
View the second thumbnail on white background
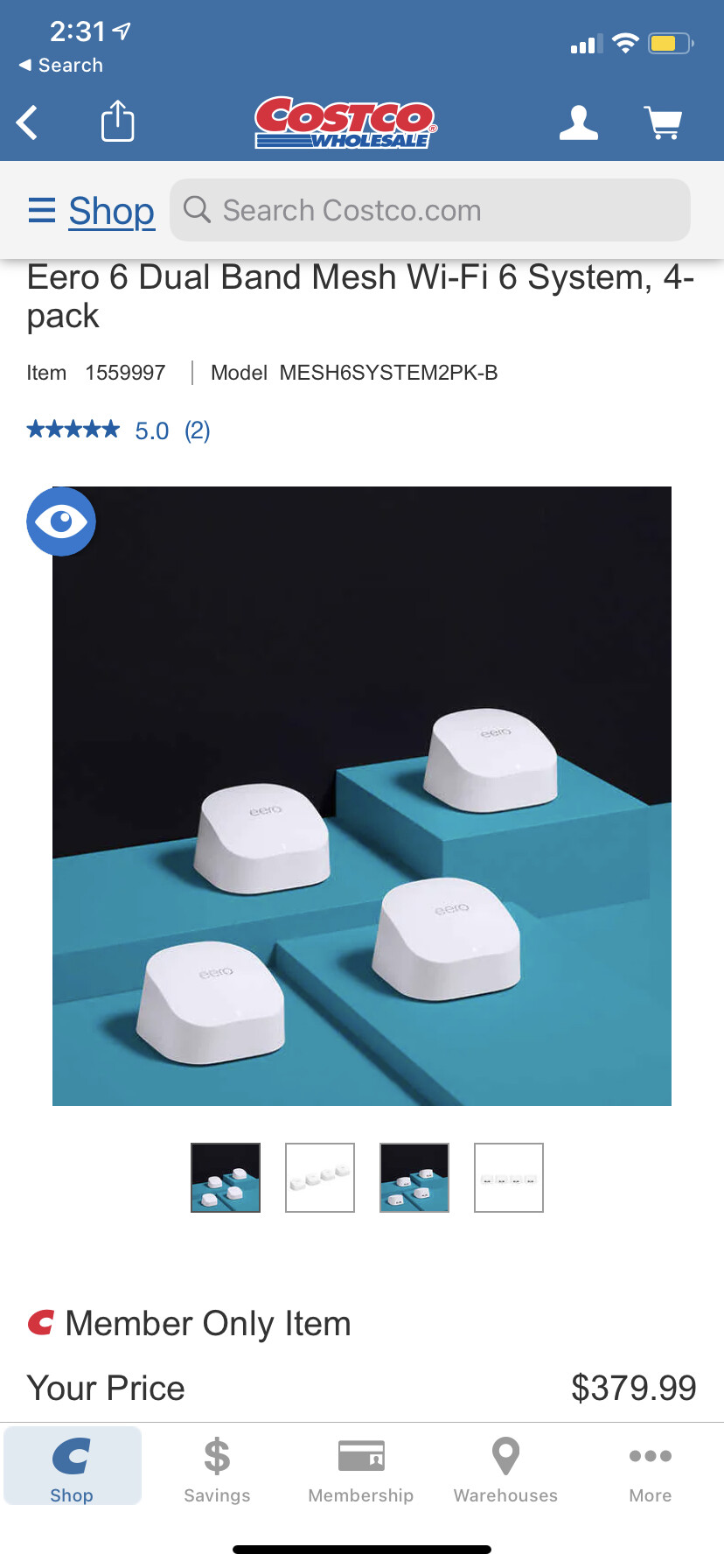(320, 1177)
